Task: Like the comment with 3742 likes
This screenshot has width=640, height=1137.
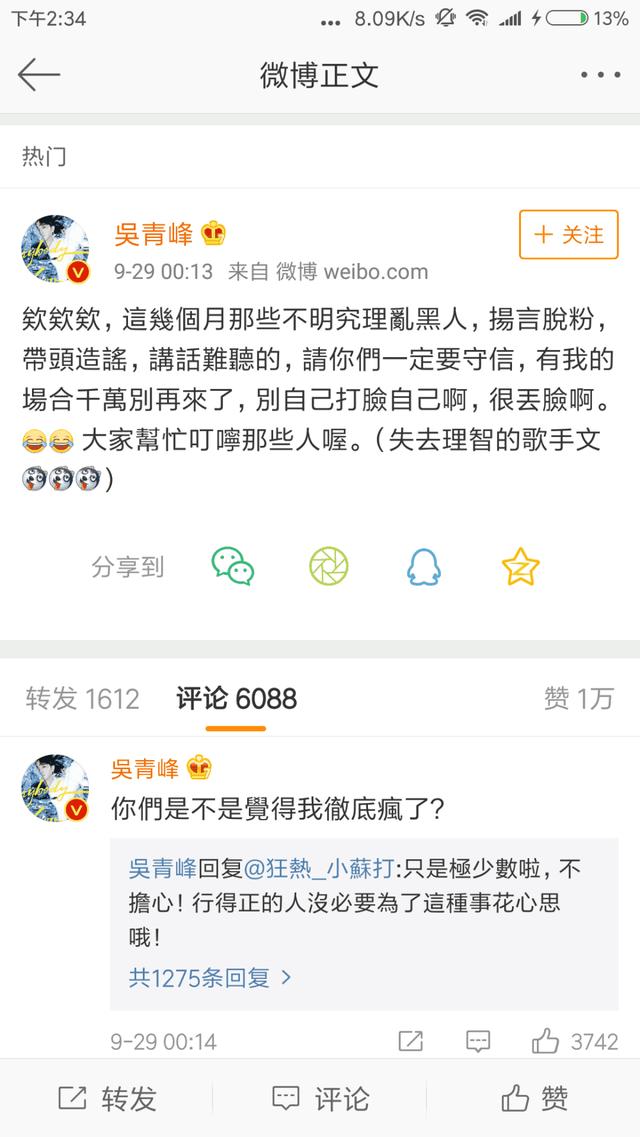Action: [546, 1041]
